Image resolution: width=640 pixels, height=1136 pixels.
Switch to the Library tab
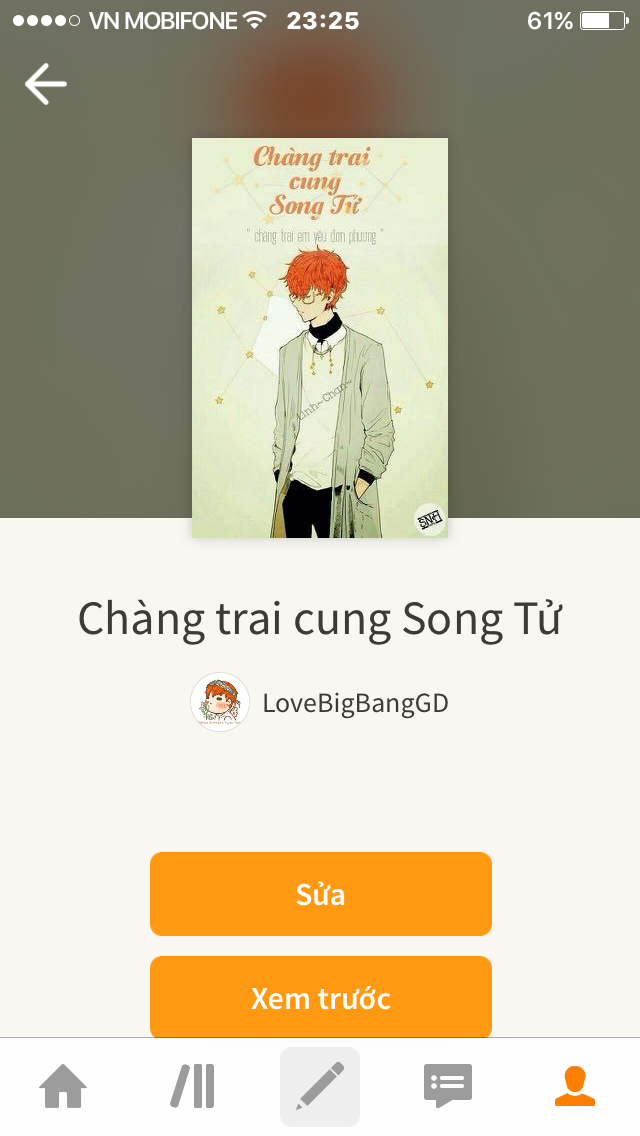click(x=192, y=1086)
